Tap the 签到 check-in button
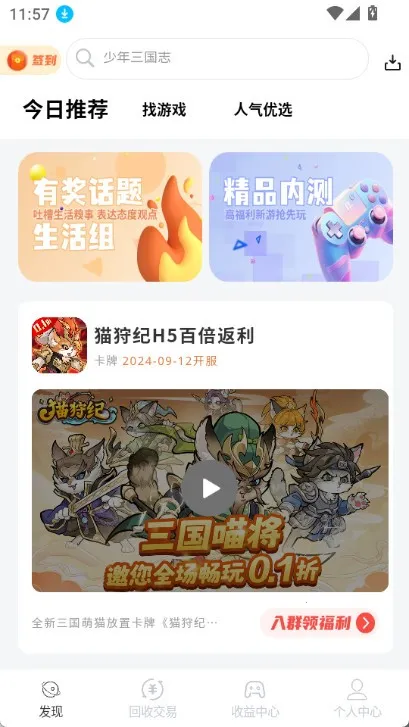 pos(31,60)
